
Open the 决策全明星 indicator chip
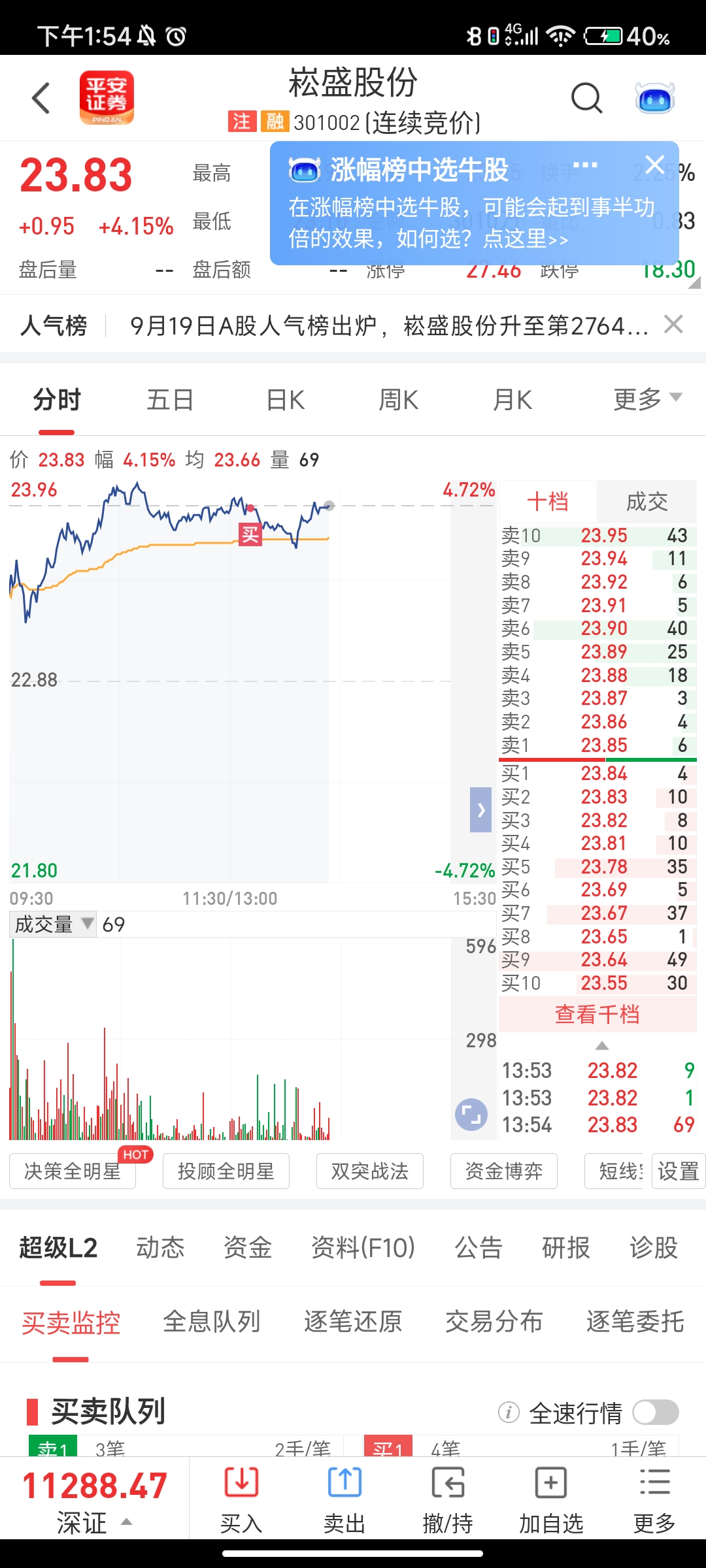(72, 1171)
